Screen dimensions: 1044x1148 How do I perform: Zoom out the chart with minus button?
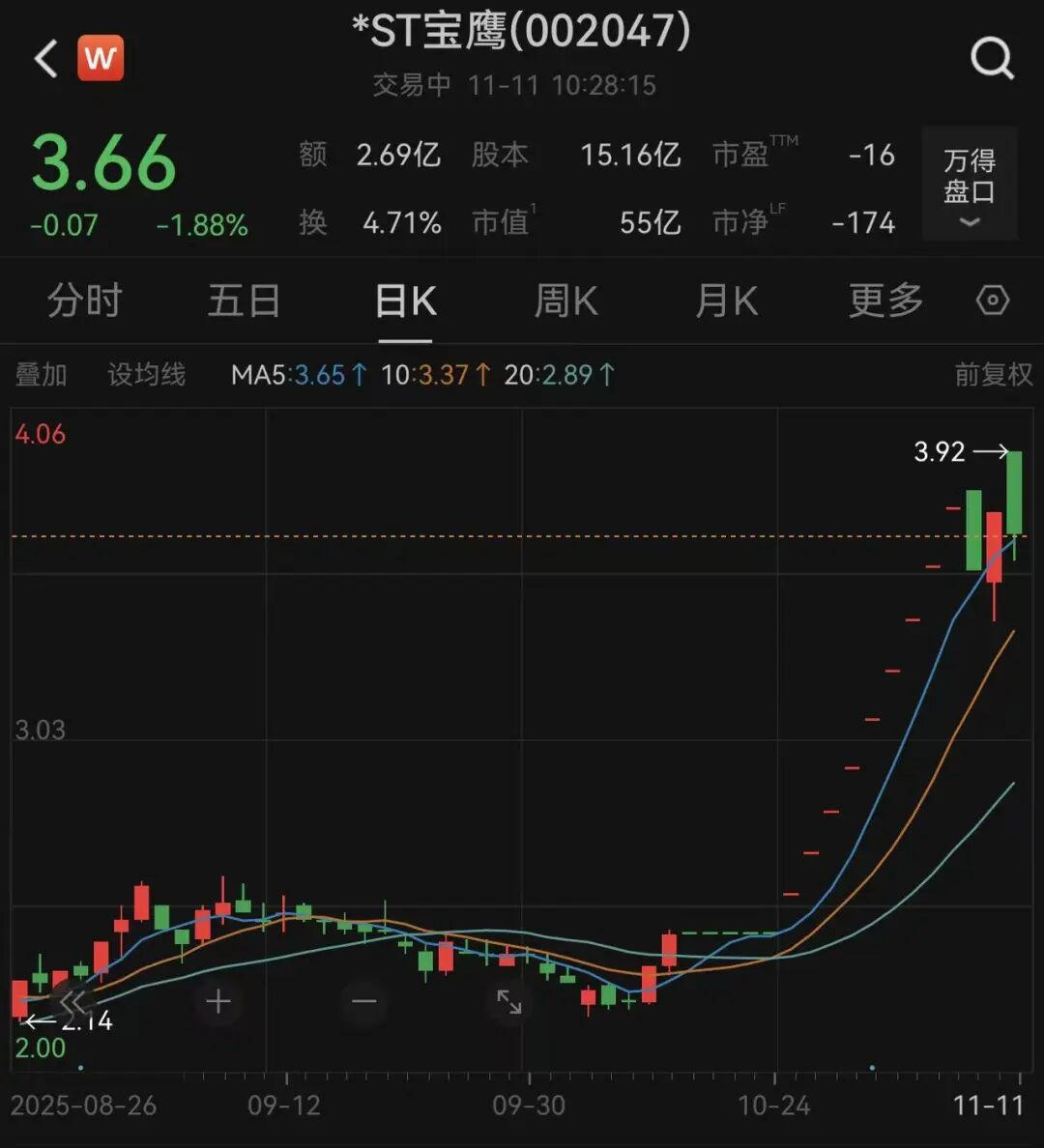click(364, 1001)
